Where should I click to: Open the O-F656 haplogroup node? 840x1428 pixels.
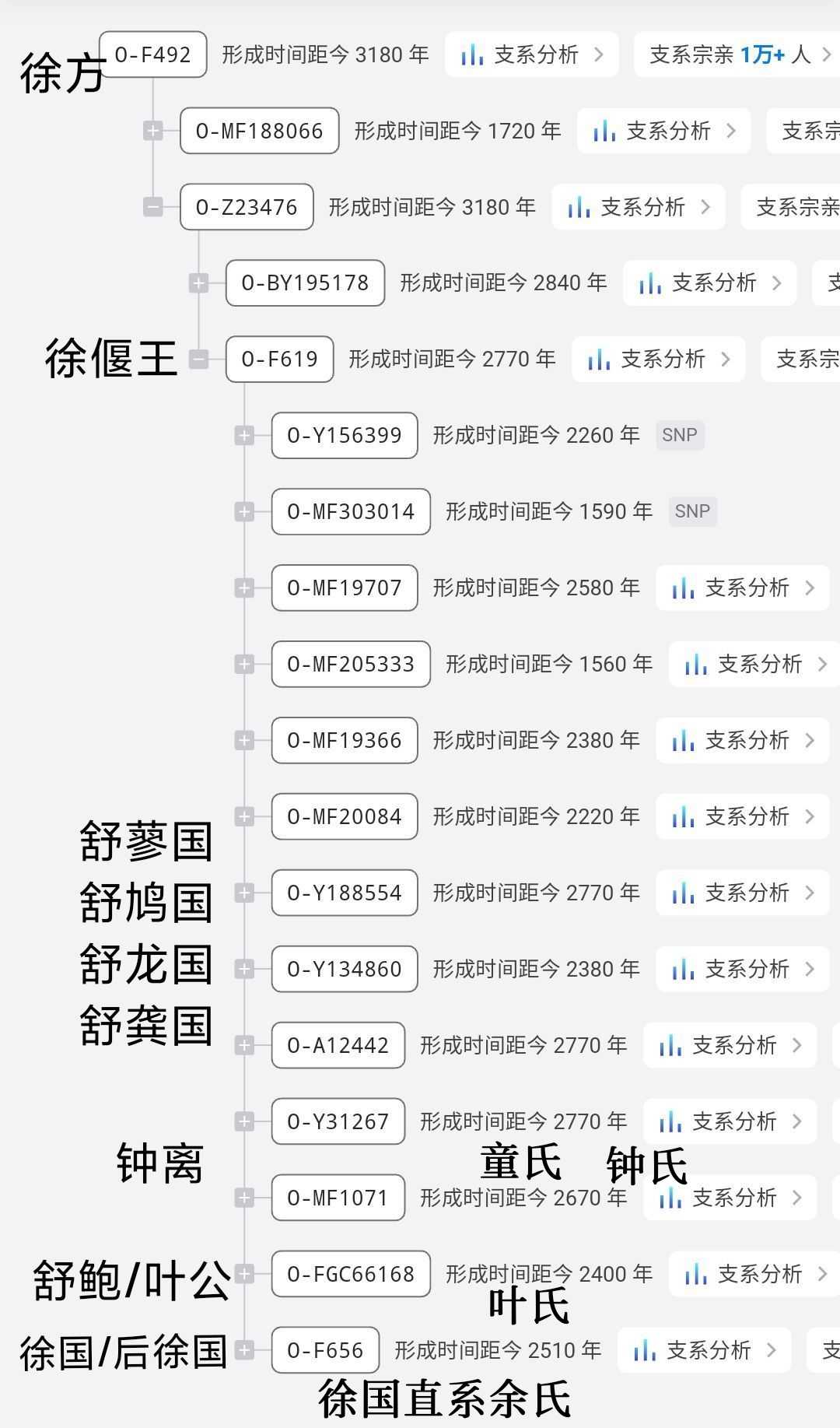coord(325,1351)
